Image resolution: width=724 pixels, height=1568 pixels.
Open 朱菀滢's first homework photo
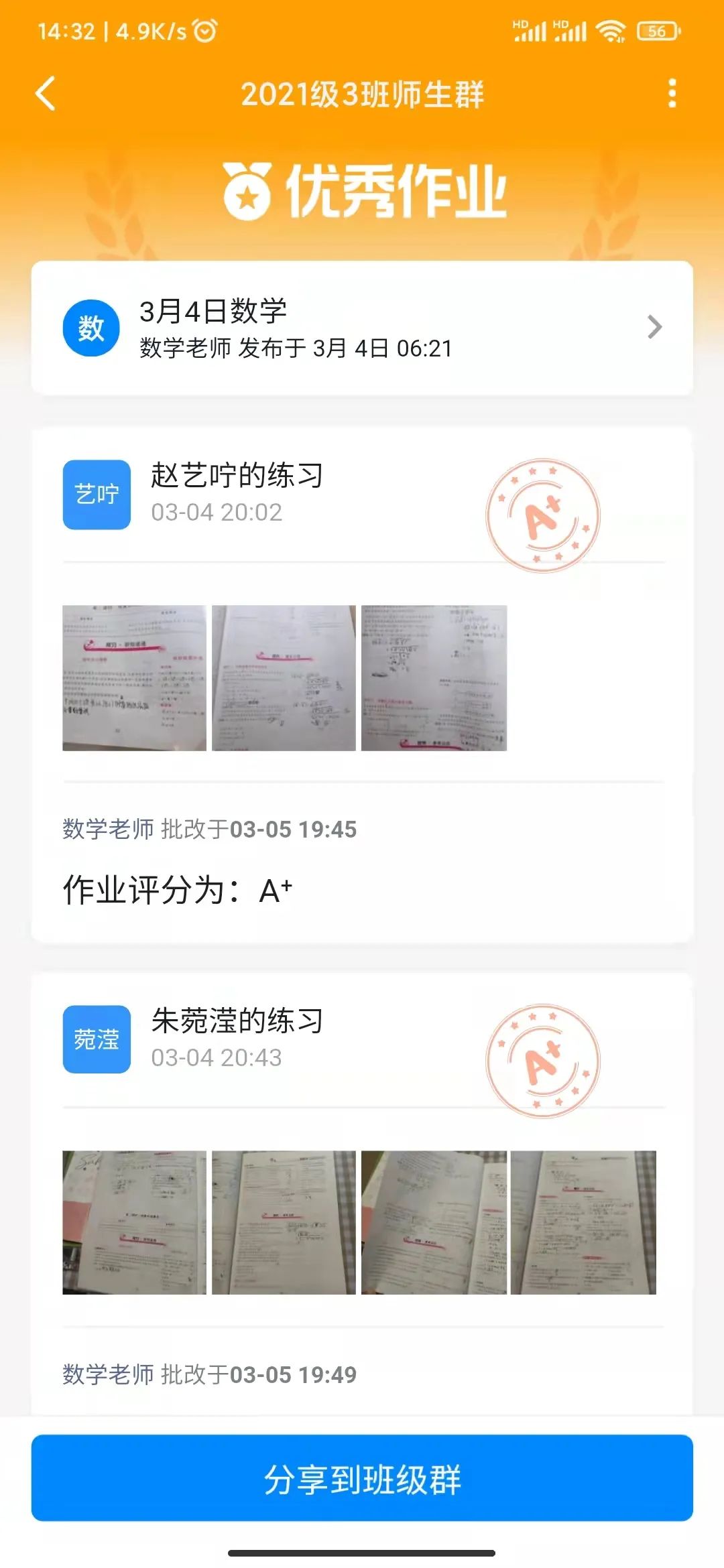point(134,1222)
